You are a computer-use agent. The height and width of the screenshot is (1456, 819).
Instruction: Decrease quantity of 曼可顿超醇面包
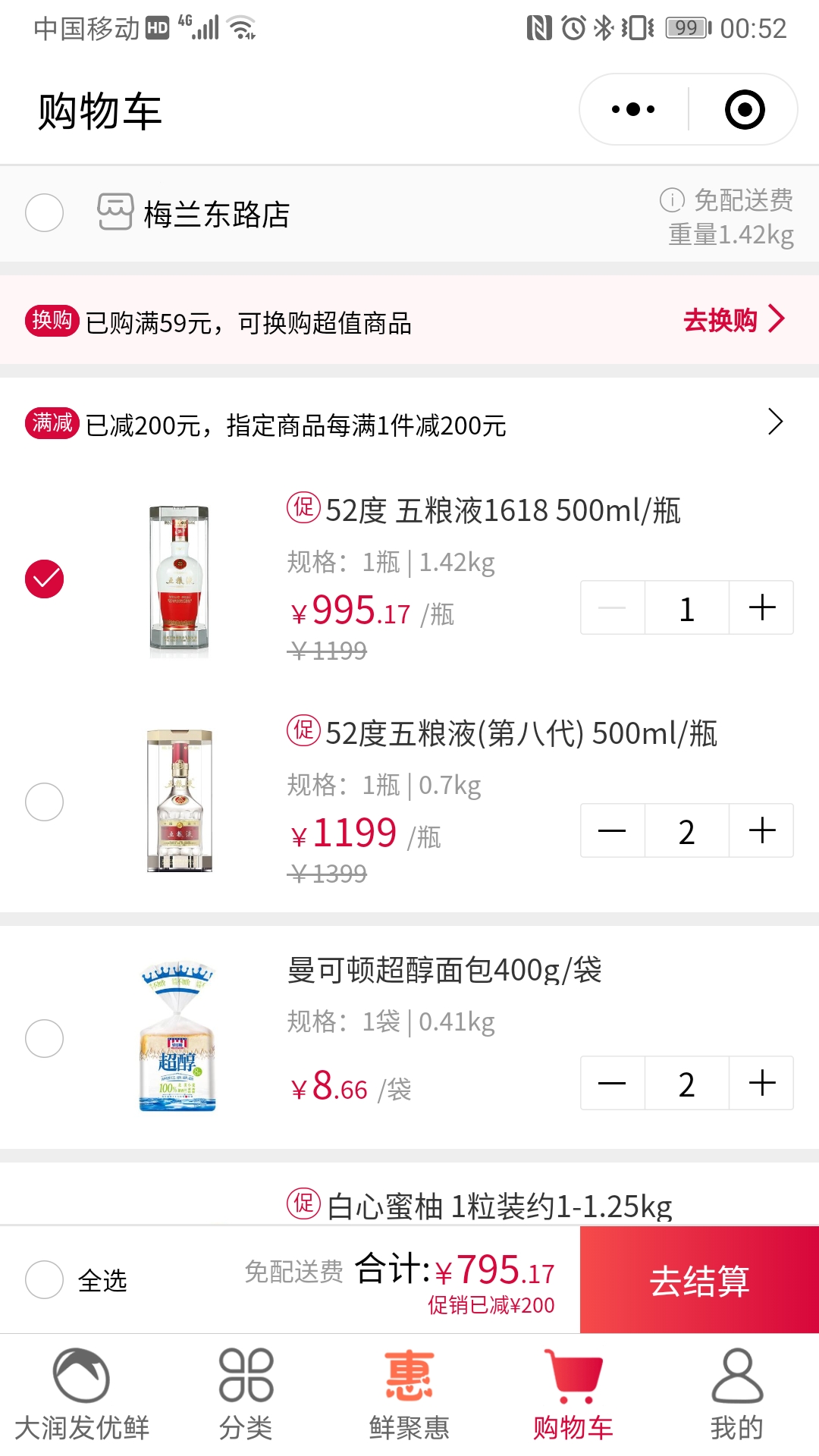click(x=612, y=1084)
